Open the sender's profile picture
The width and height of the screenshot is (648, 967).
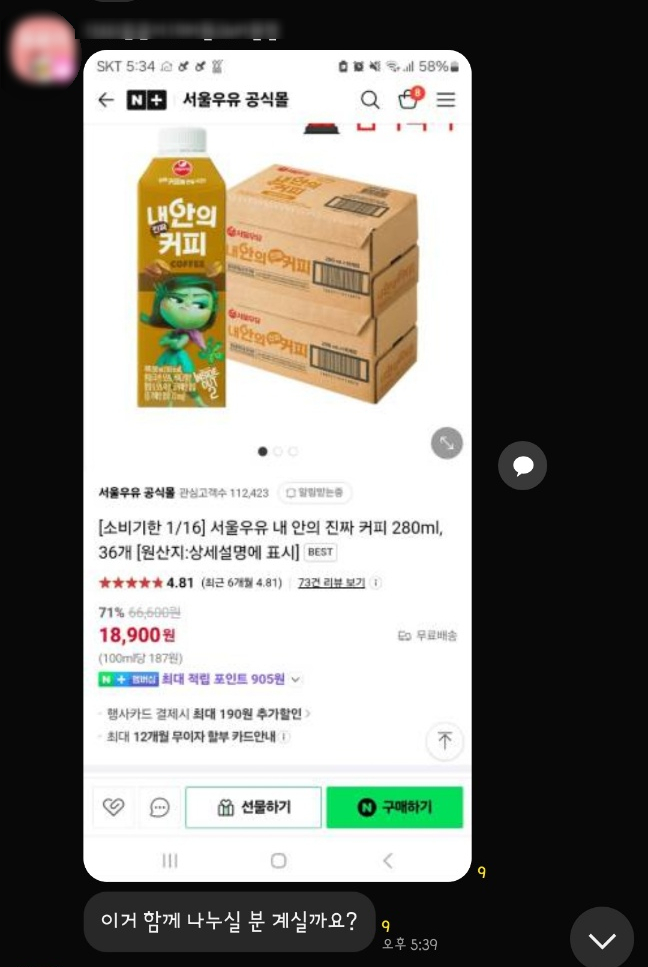pyautogui.click(x=42, y=48)
